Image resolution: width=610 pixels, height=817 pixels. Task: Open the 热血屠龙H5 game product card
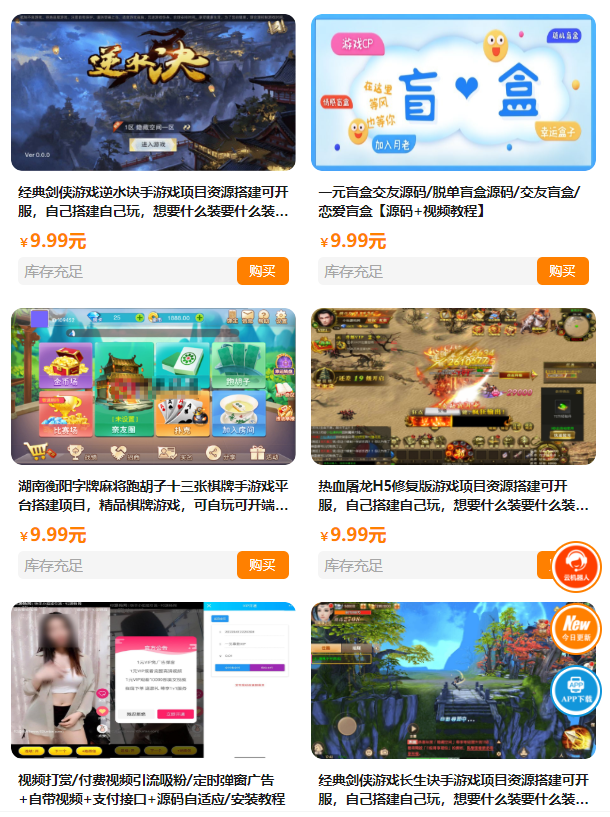click(453, 386)
